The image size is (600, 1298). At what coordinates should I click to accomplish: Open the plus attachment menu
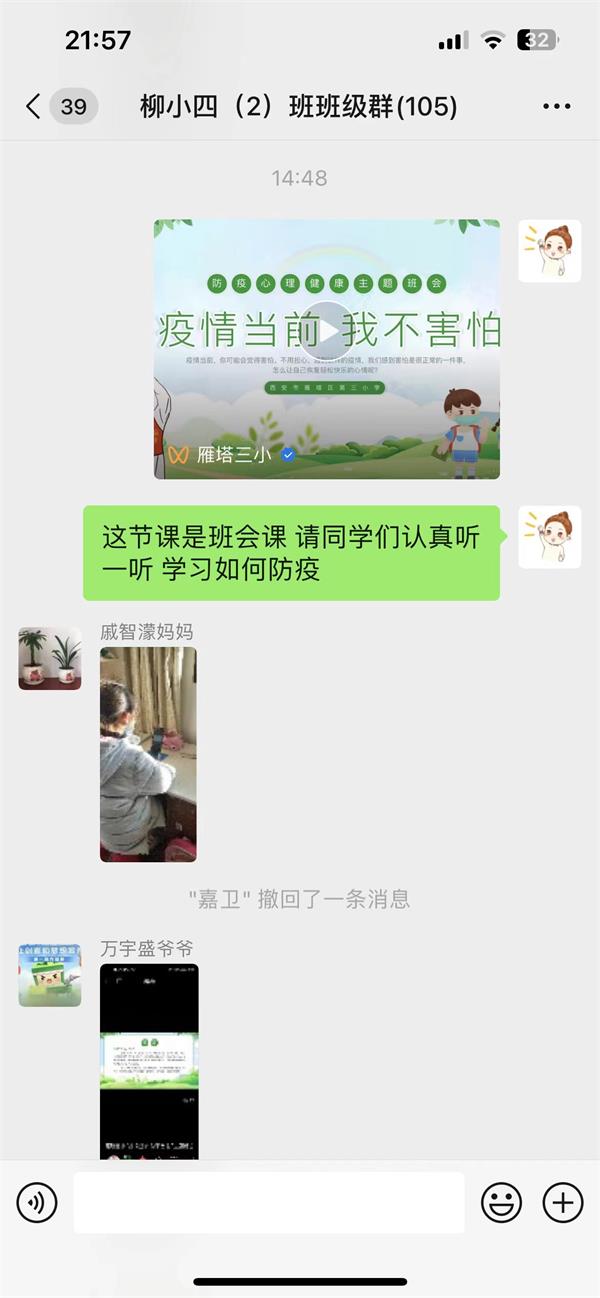point(562,1202)
